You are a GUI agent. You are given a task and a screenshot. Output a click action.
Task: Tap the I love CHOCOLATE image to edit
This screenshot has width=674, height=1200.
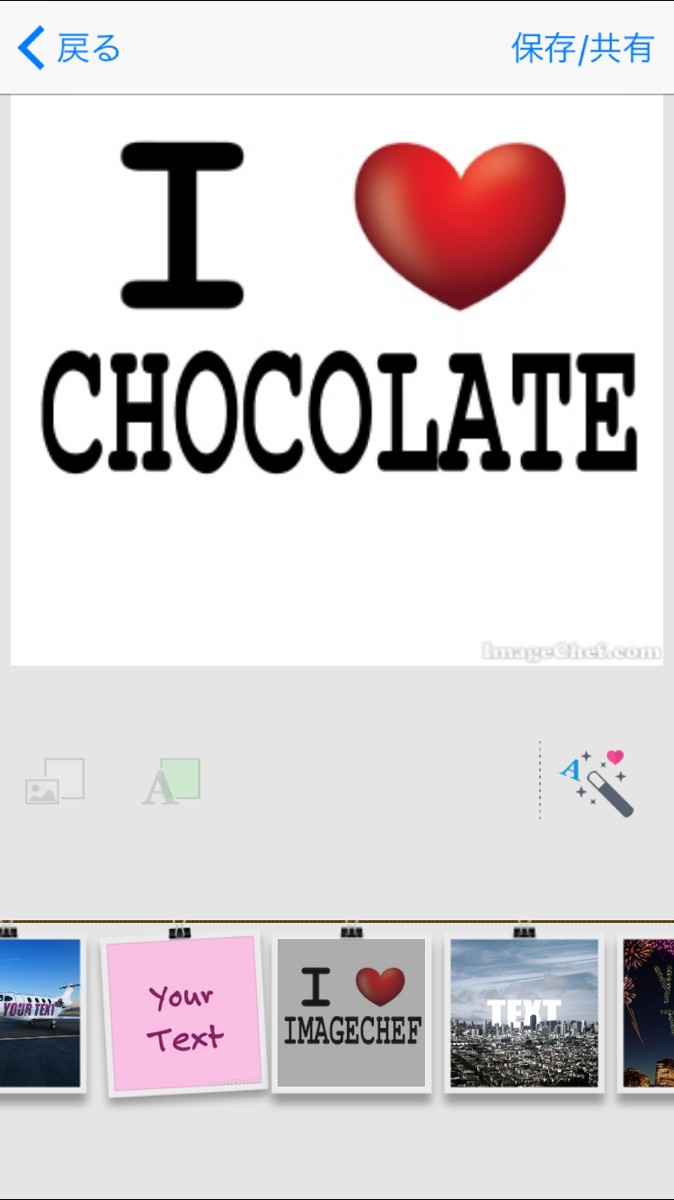click(337, 380)
